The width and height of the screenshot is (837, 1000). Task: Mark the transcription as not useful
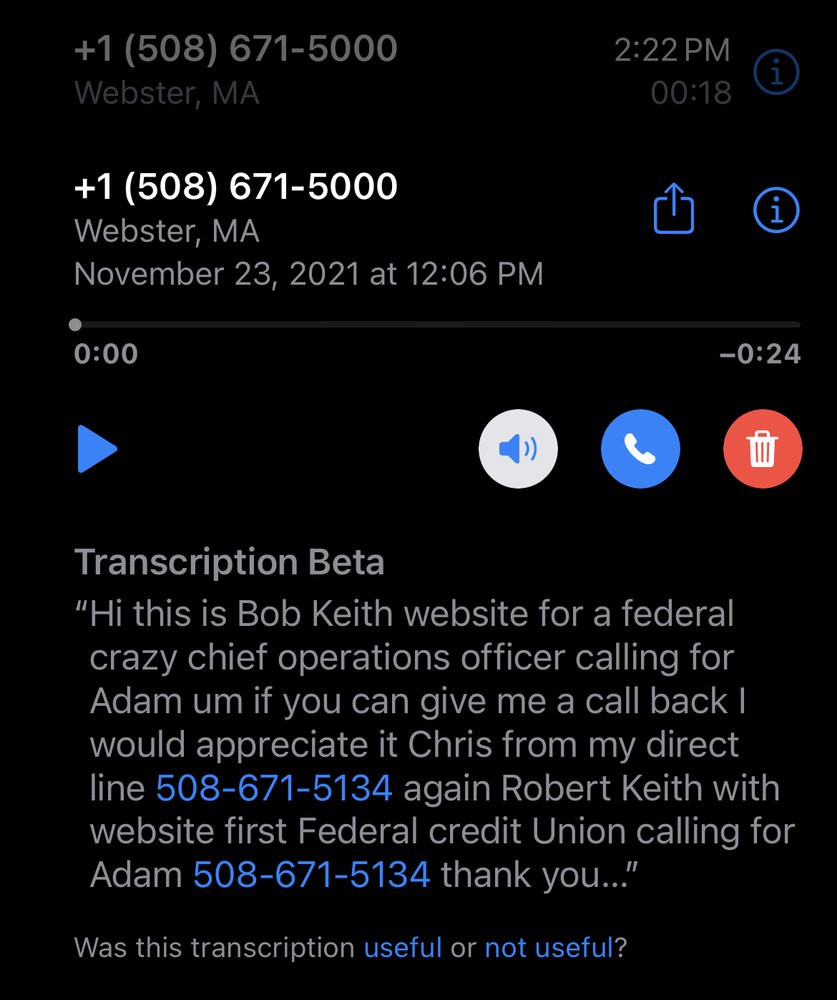[549, 946]
